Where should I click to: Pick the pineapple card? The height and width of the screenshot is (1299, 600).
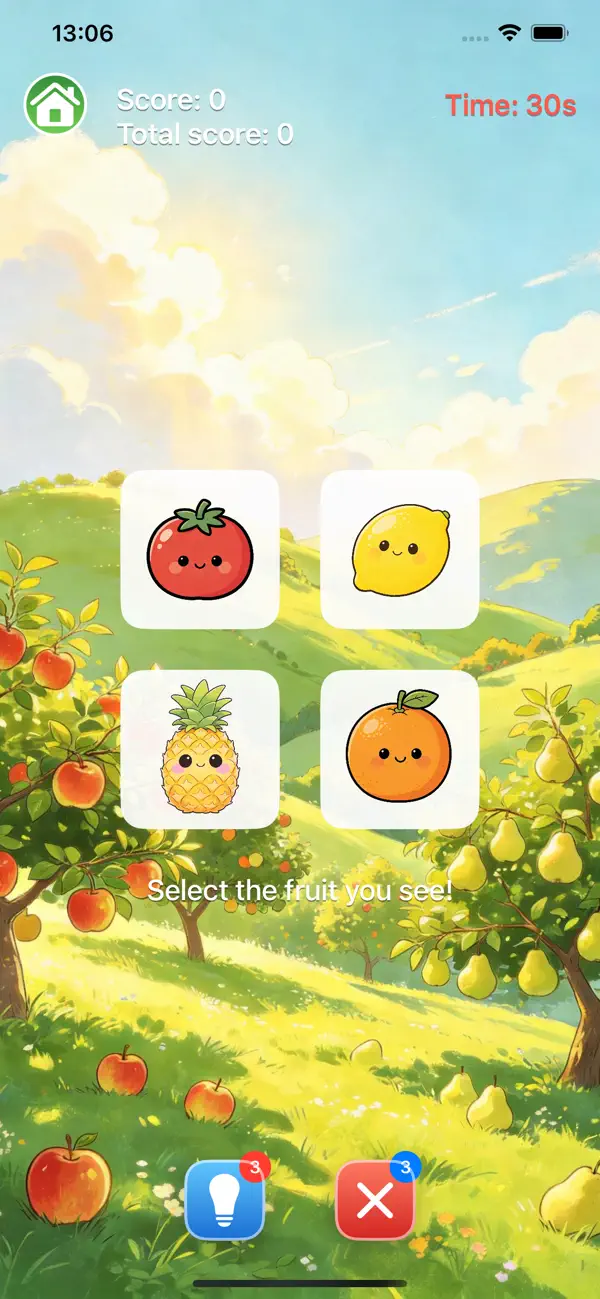click(200, 749)
